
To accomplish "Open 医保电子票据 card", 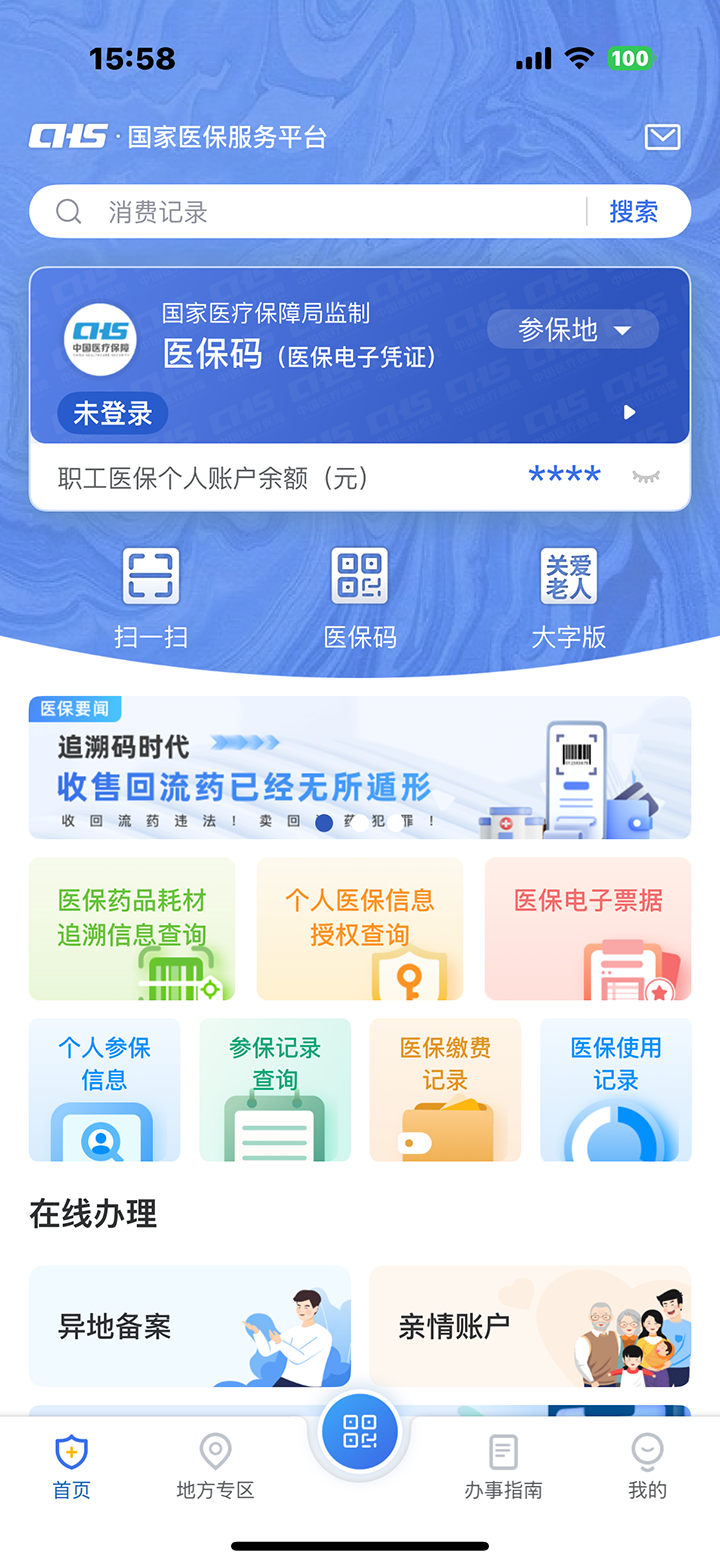I will tap(588, 928).
